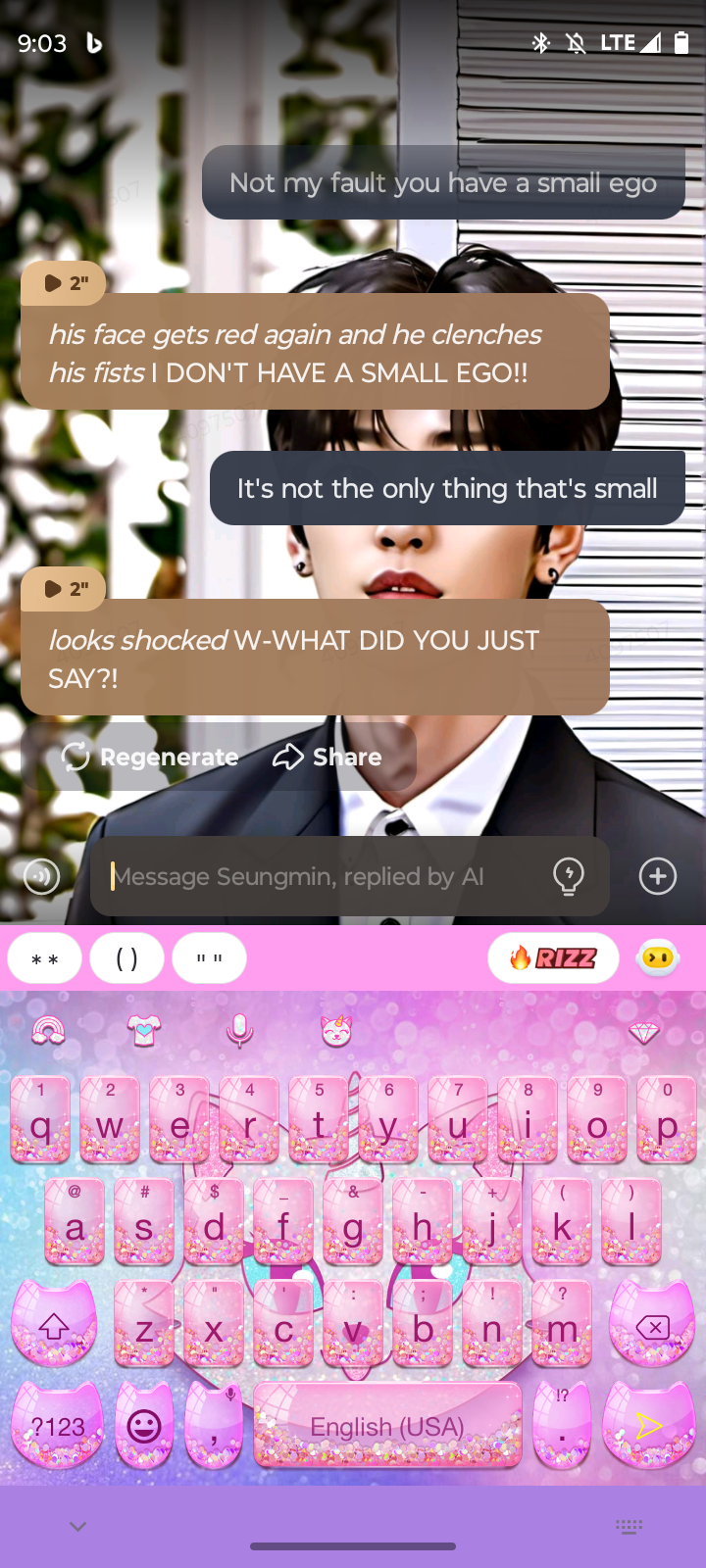Viewport: 706px width, 1568px height.
Task: Open the lightbulb reply suggestions
Action: (569, 876)
